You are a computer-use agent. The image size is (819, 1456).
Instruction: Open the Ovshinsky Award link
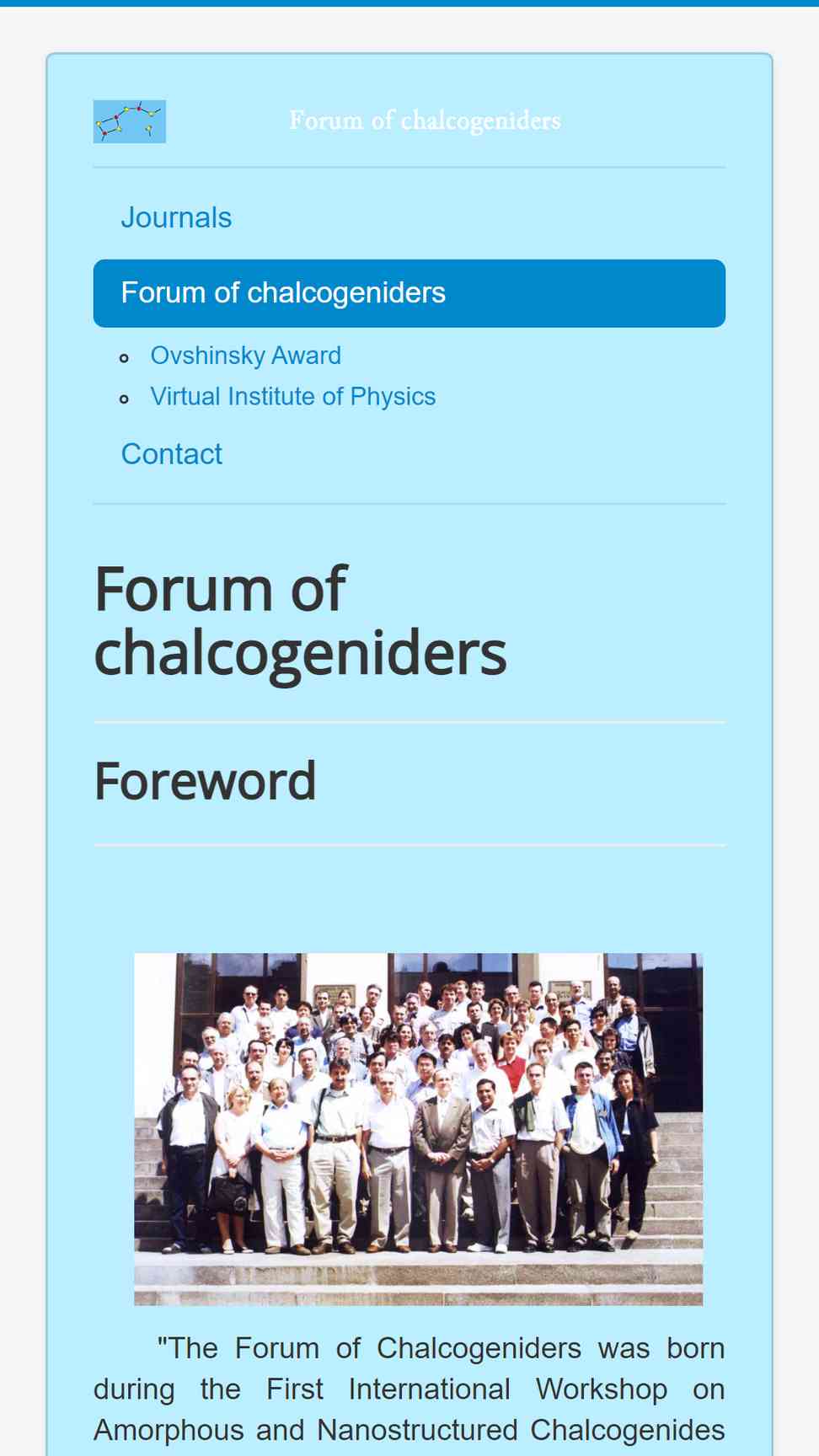[245, 356]
